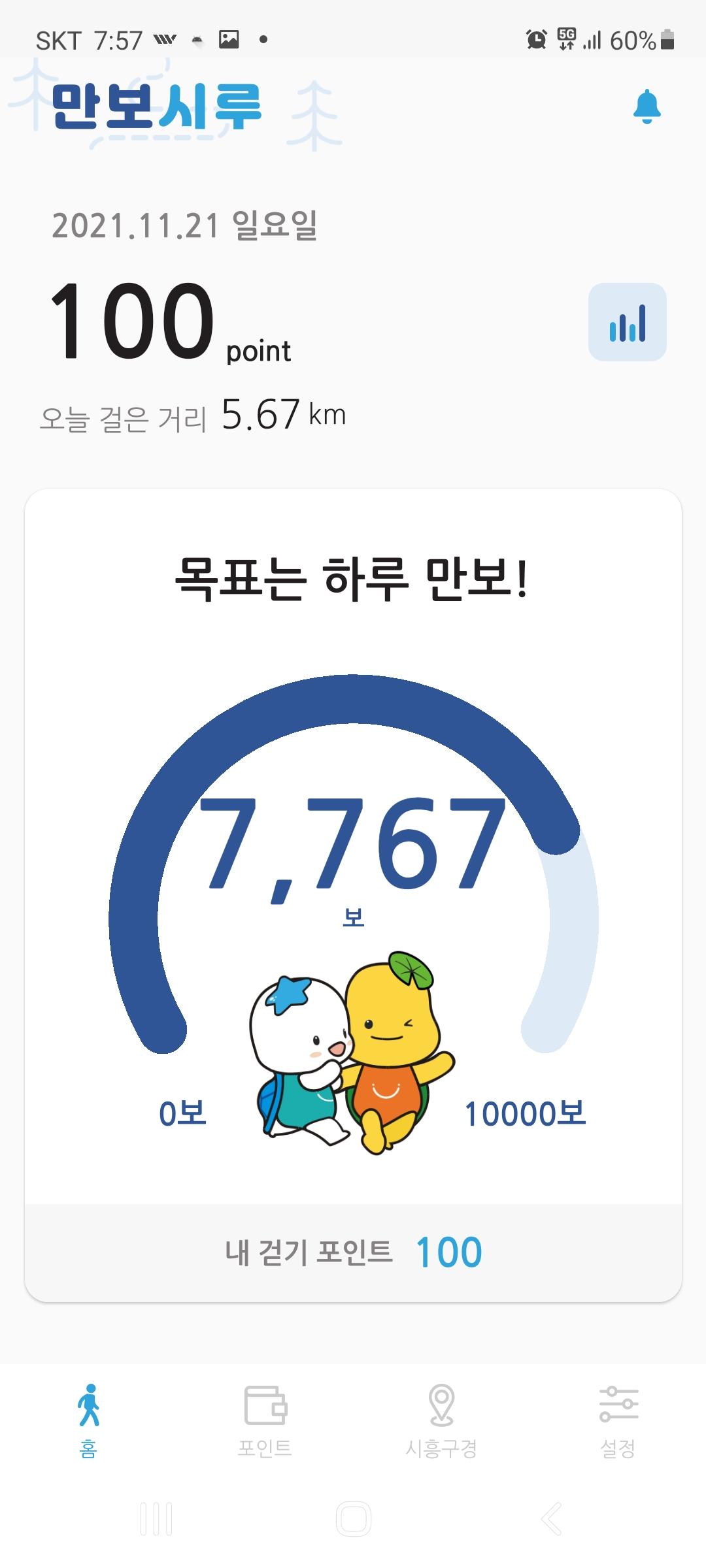
Task: Open the step statistics chart button
Action: tap(627, 322)
